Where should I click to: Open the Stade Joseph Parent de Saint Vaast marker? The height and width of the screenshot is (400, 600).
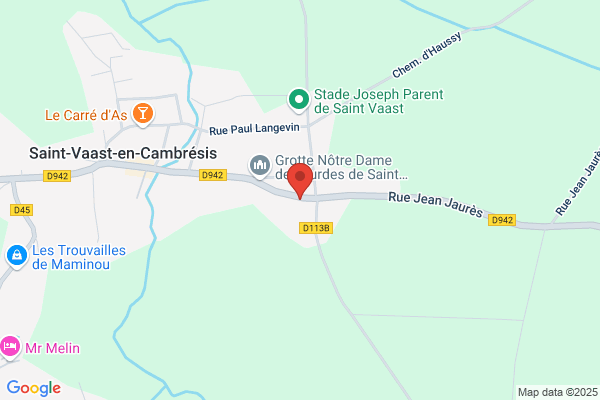[x=298, y=100]
